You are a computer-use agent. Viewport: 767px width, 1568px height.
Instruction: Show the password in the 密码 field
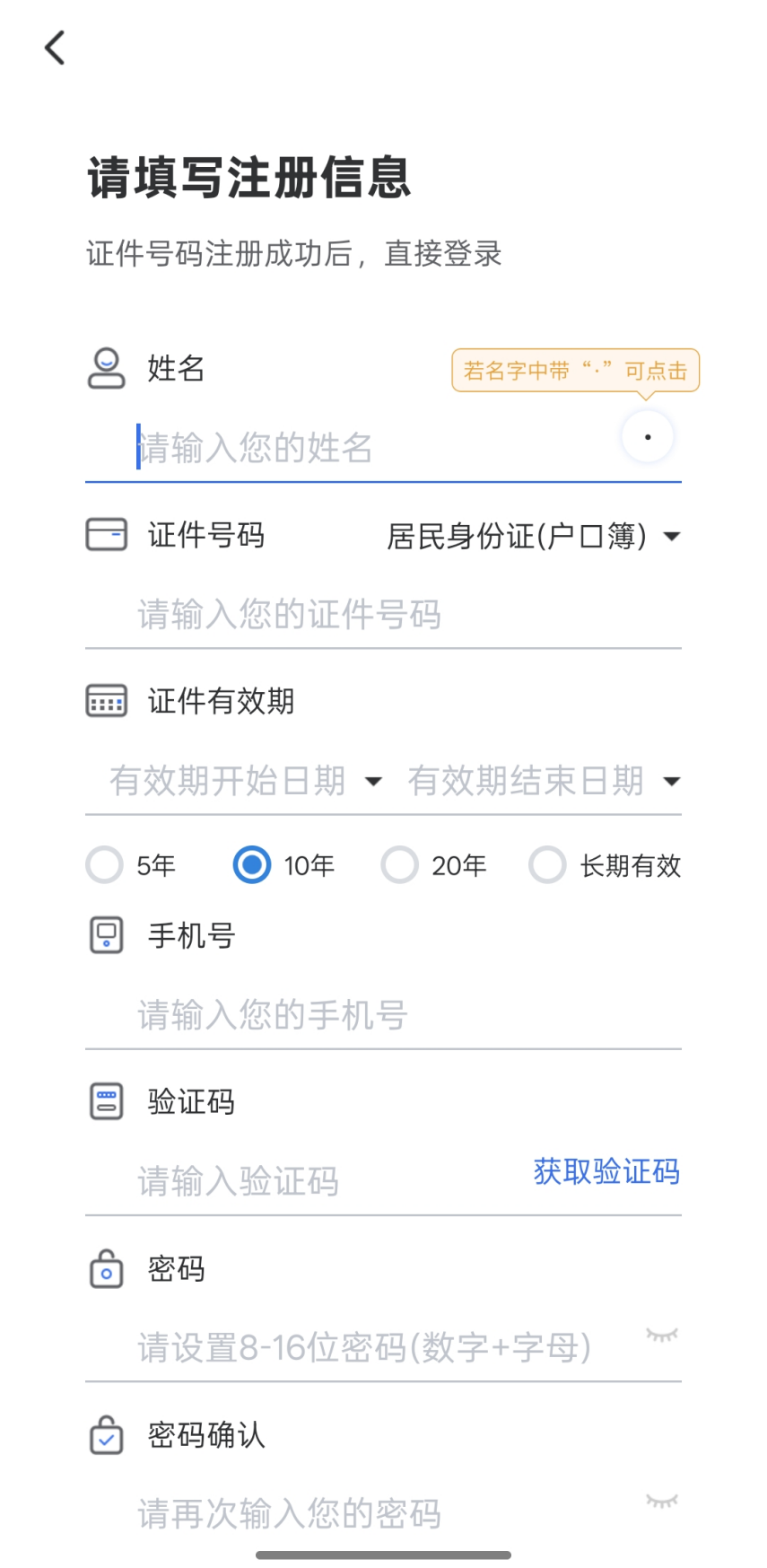[661, 1336]
